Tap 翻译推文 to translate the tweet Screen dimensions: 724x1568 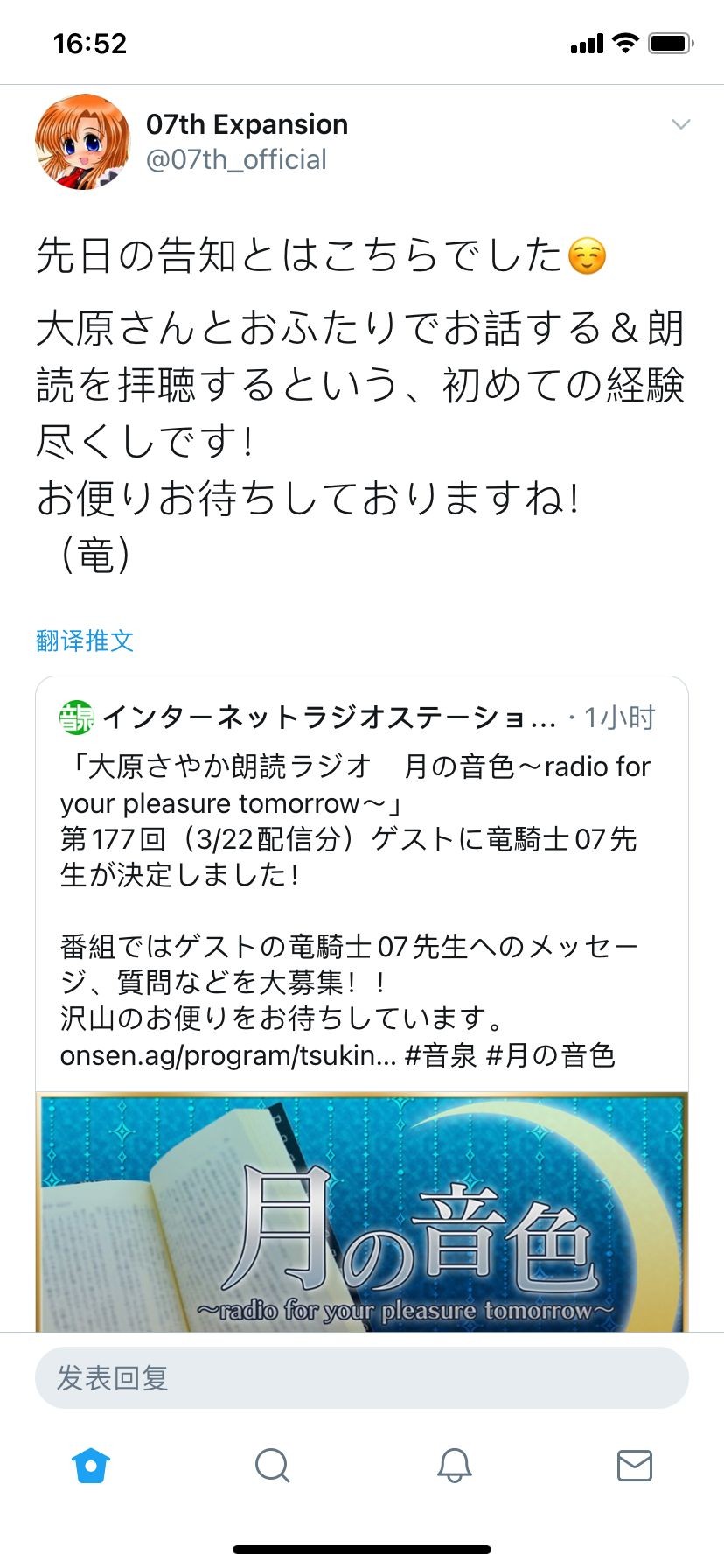[x=85, y=640]
